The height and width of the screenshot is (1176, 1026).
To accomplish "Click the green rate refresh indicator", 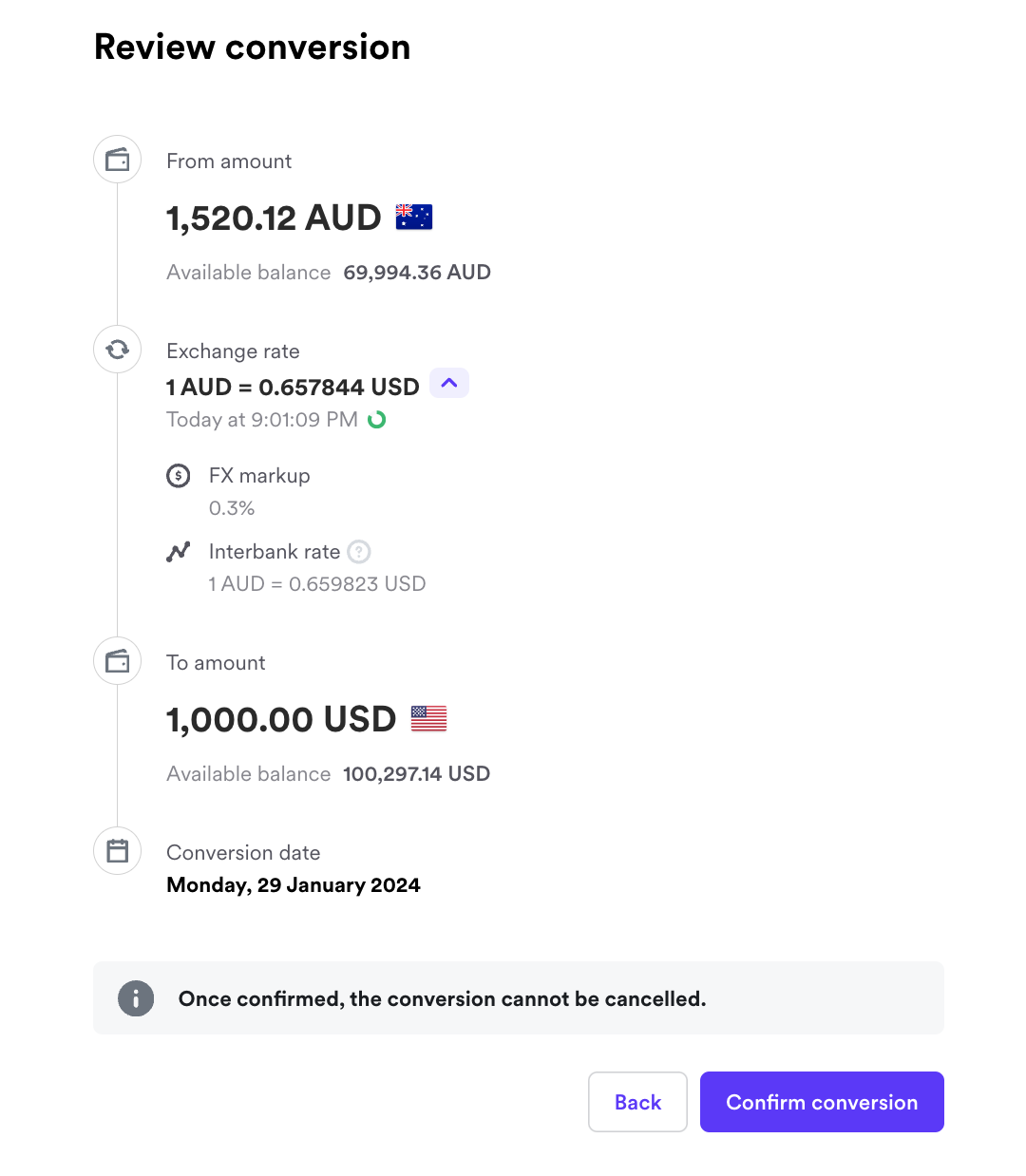I will tap(376, 419).
